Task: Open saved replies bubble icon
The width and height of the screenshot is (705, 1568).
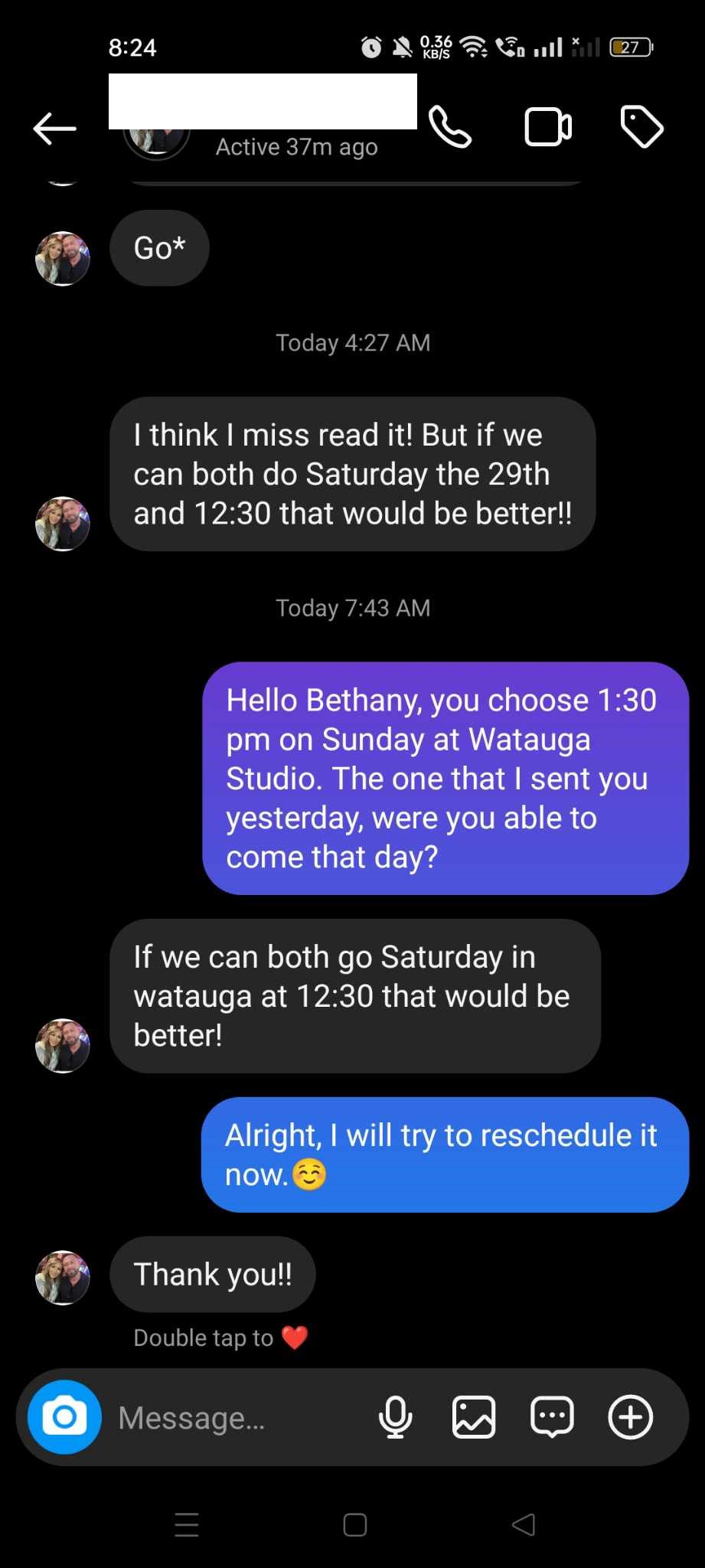Action: pyautogui.click(x=552, y=1417)
